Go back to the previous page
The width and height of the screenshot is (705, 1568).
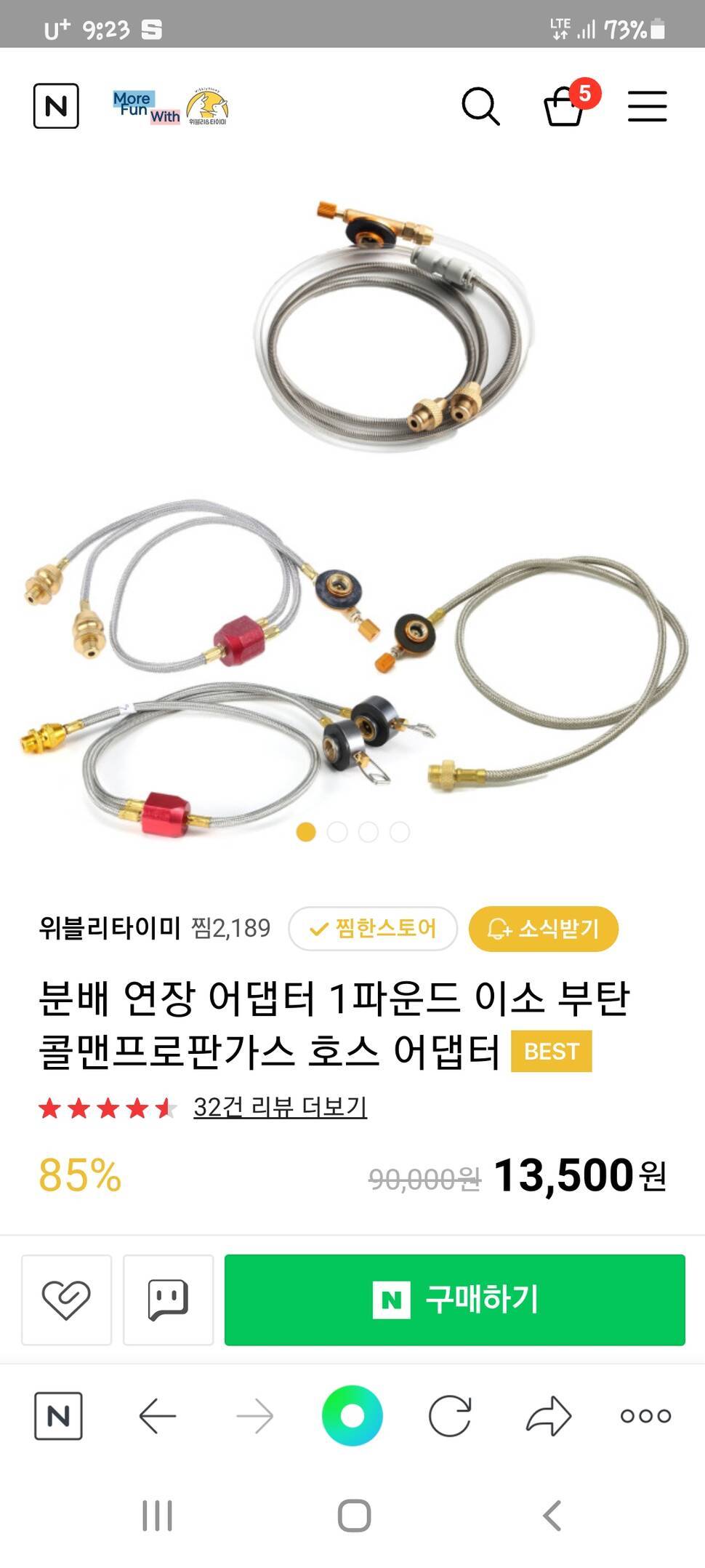click(x=157, y=1416)
